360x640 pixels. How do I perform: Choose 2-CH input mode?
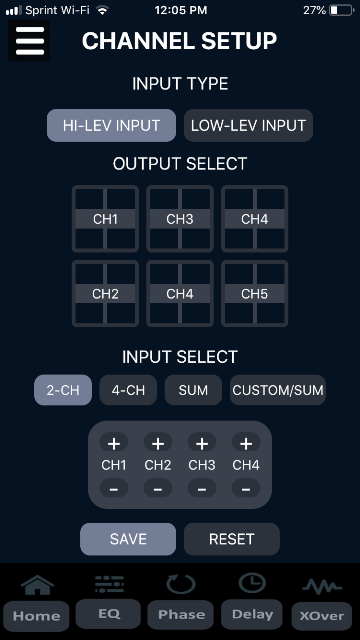click(x=63, y=390)
